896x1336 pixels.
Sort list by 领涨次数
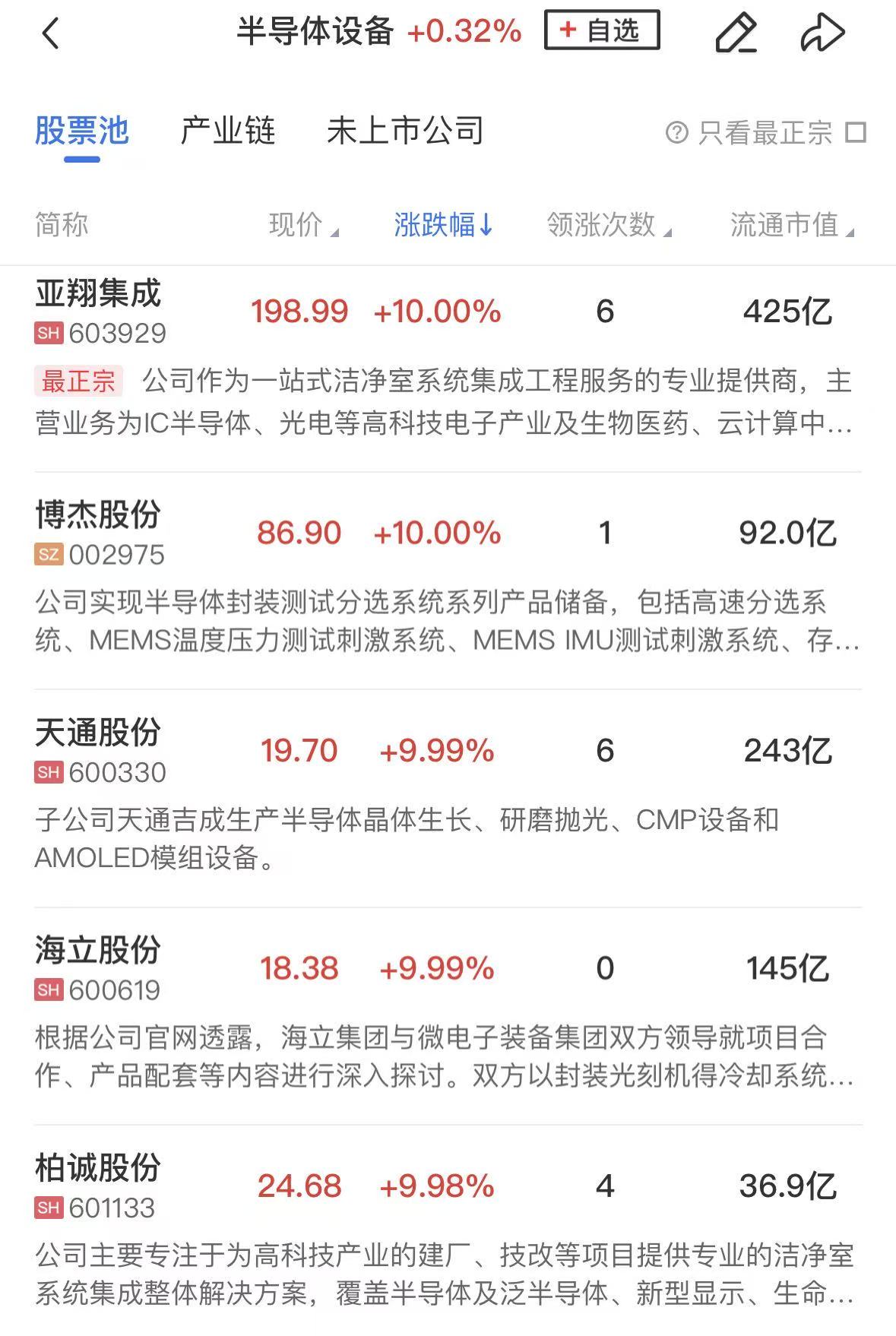click(x=608, y=225)
